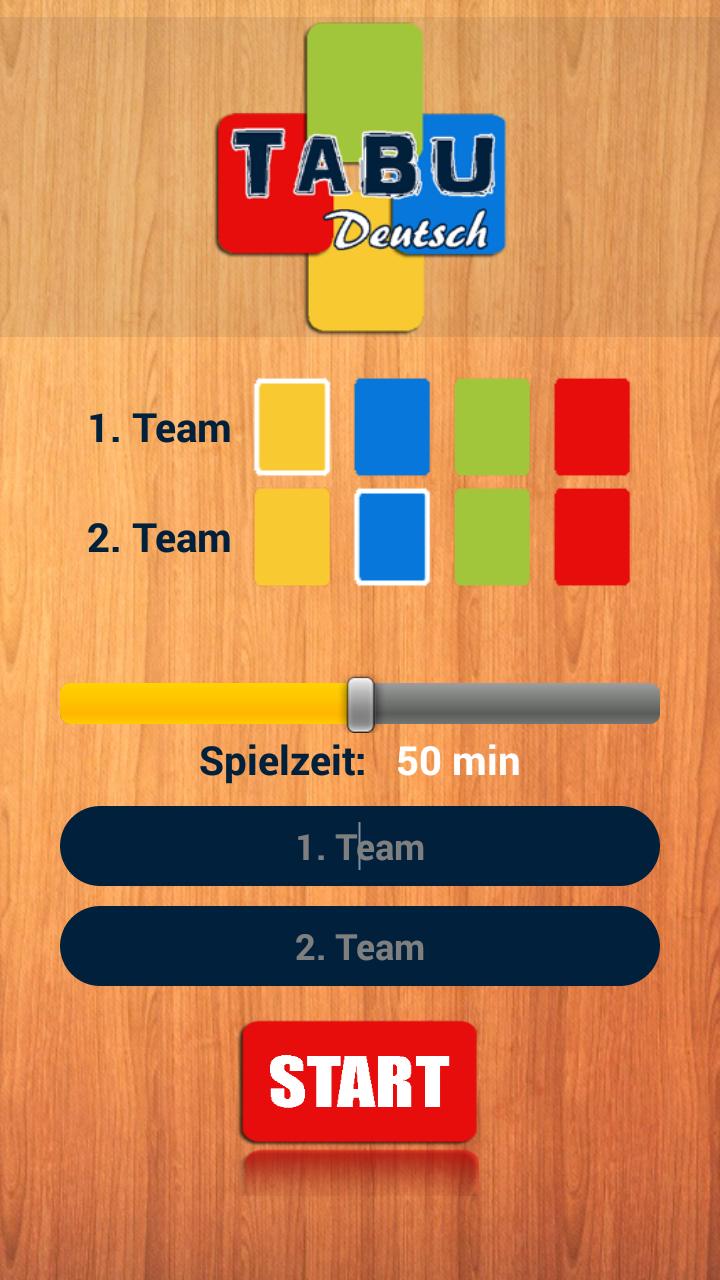
Task: Set red color for 1. Team
Action: pos(592,427)
